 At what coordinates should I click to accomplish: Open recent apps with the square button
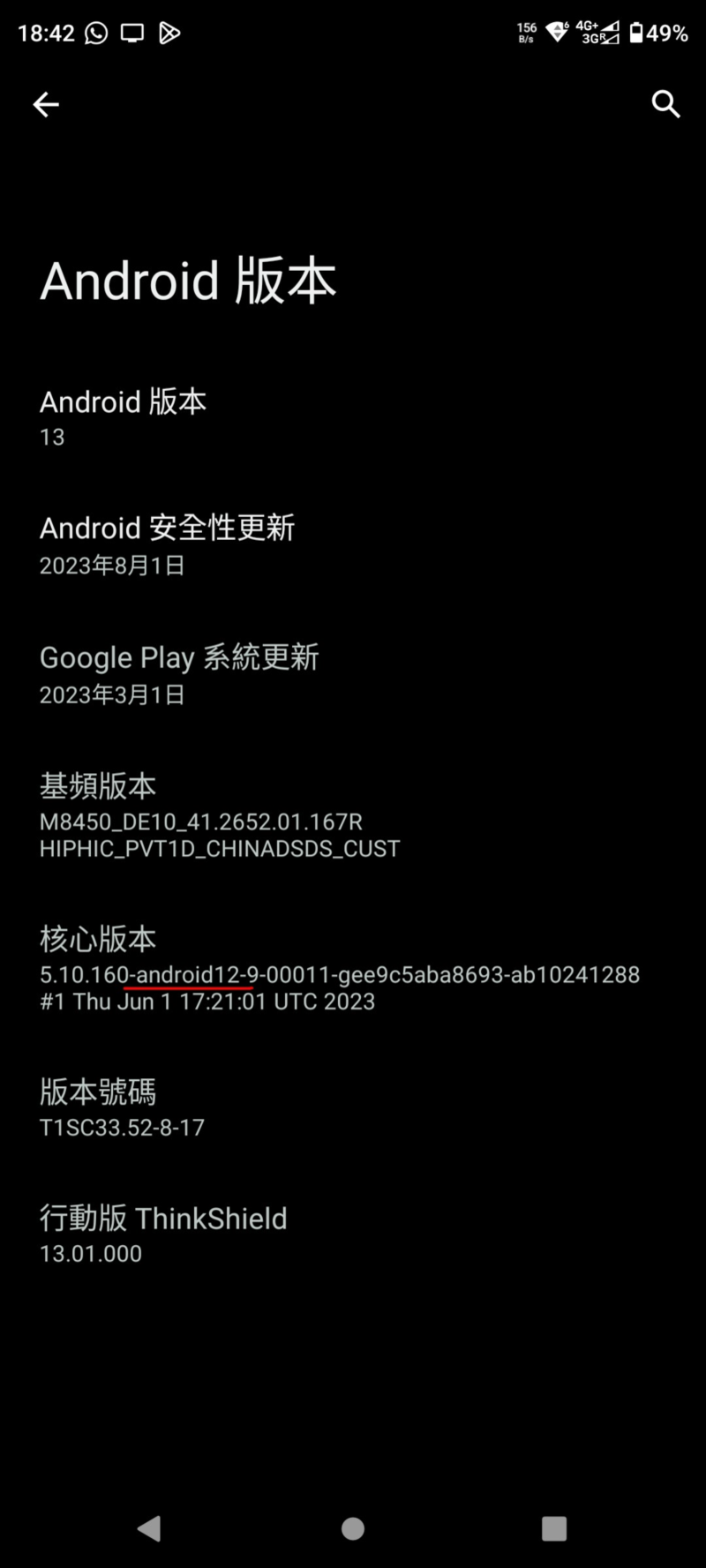[554, 1528]
